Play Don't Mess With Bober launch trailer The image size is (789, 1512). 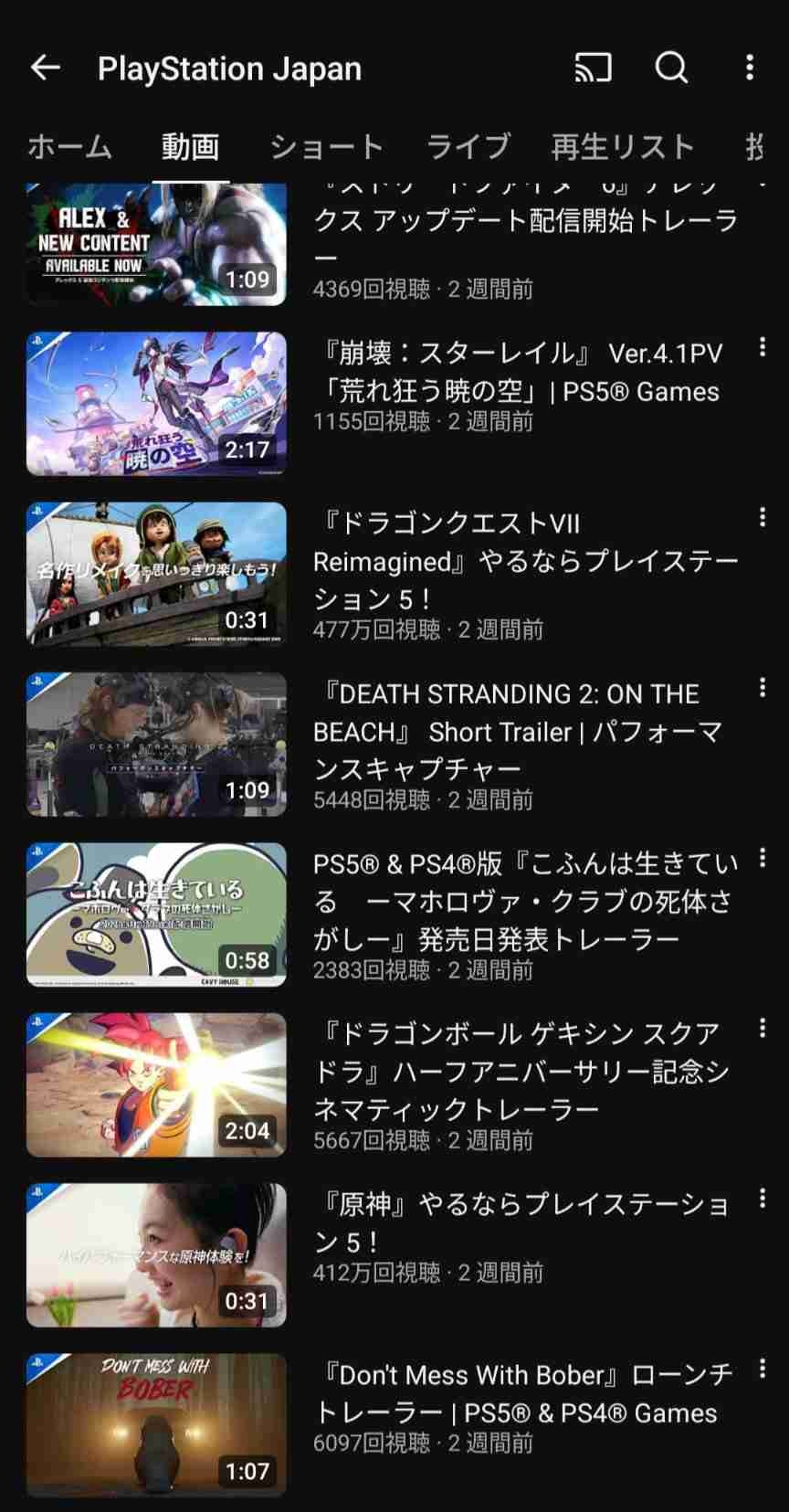[x=156, y=1425]
